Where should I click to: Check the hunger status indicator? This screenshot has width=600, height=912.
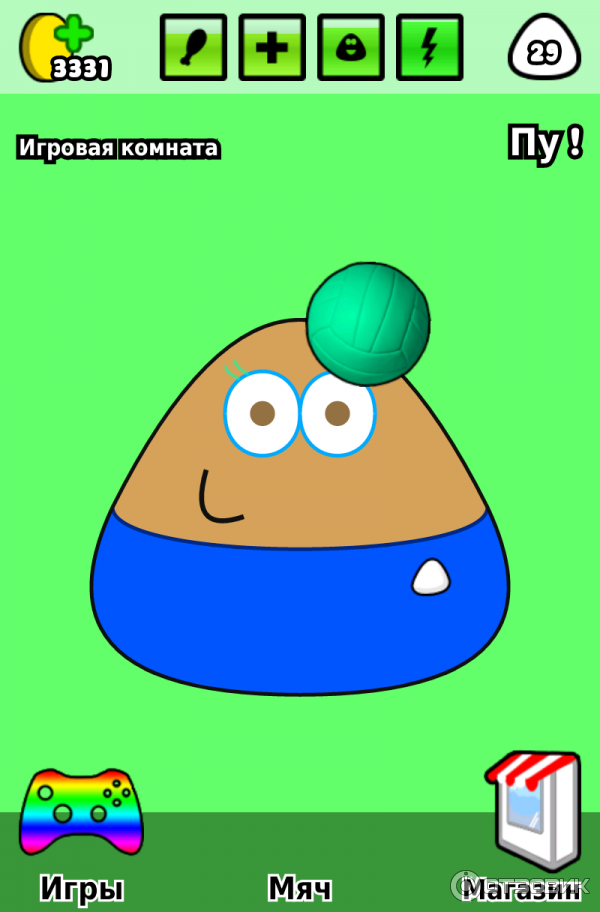tap(193, 48)
